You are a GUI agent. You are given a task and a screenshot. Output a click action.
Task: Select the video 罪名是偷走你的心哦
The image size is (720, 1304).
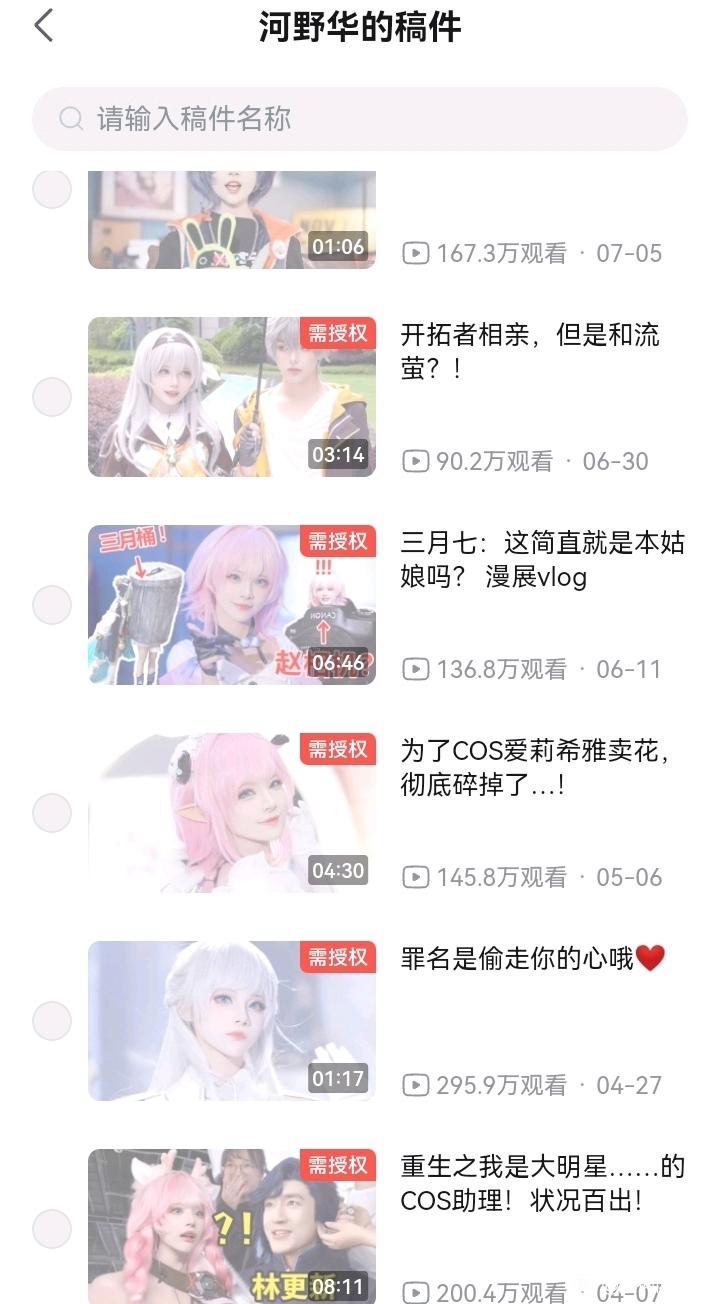coord(52,1021)
